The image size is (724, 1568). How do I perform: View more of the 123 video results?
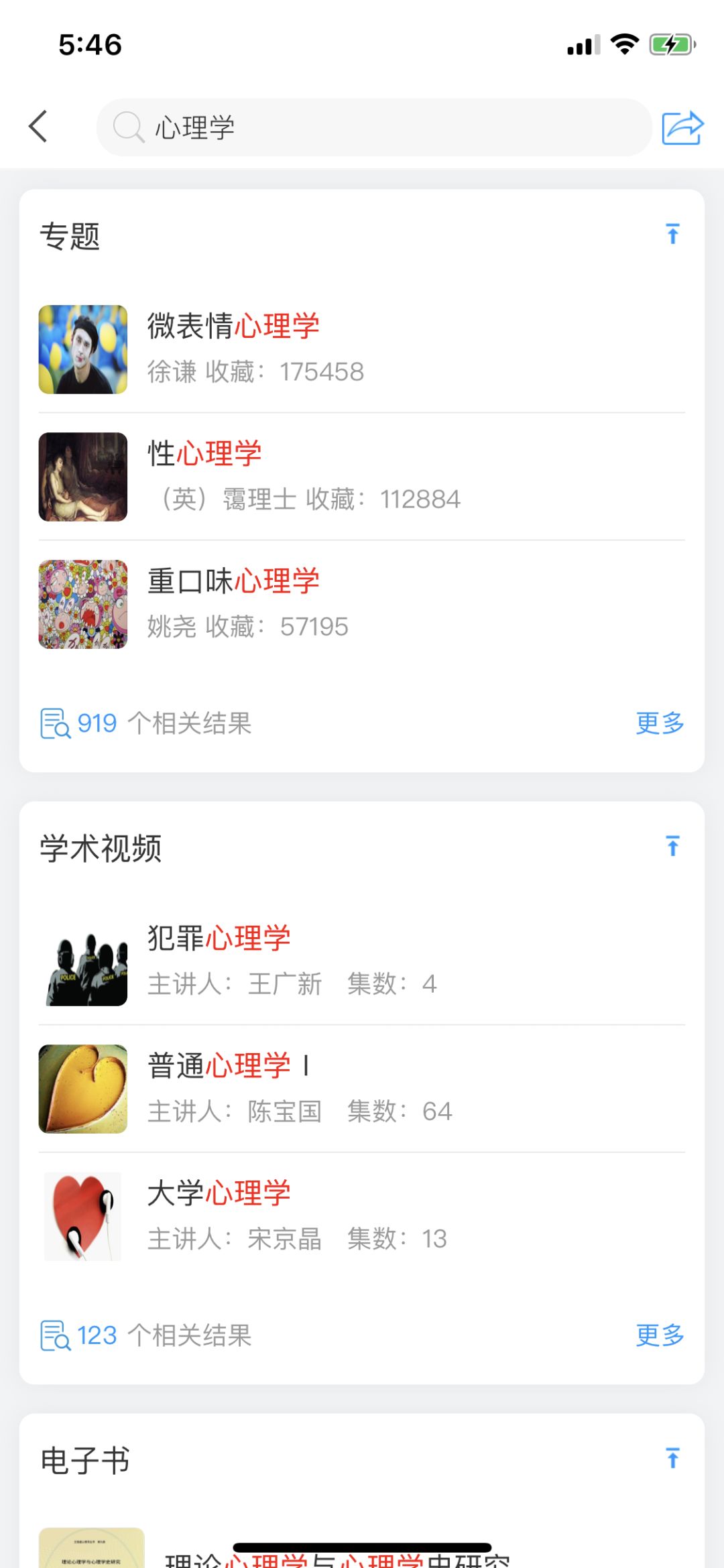click(x=660, y=1335)
